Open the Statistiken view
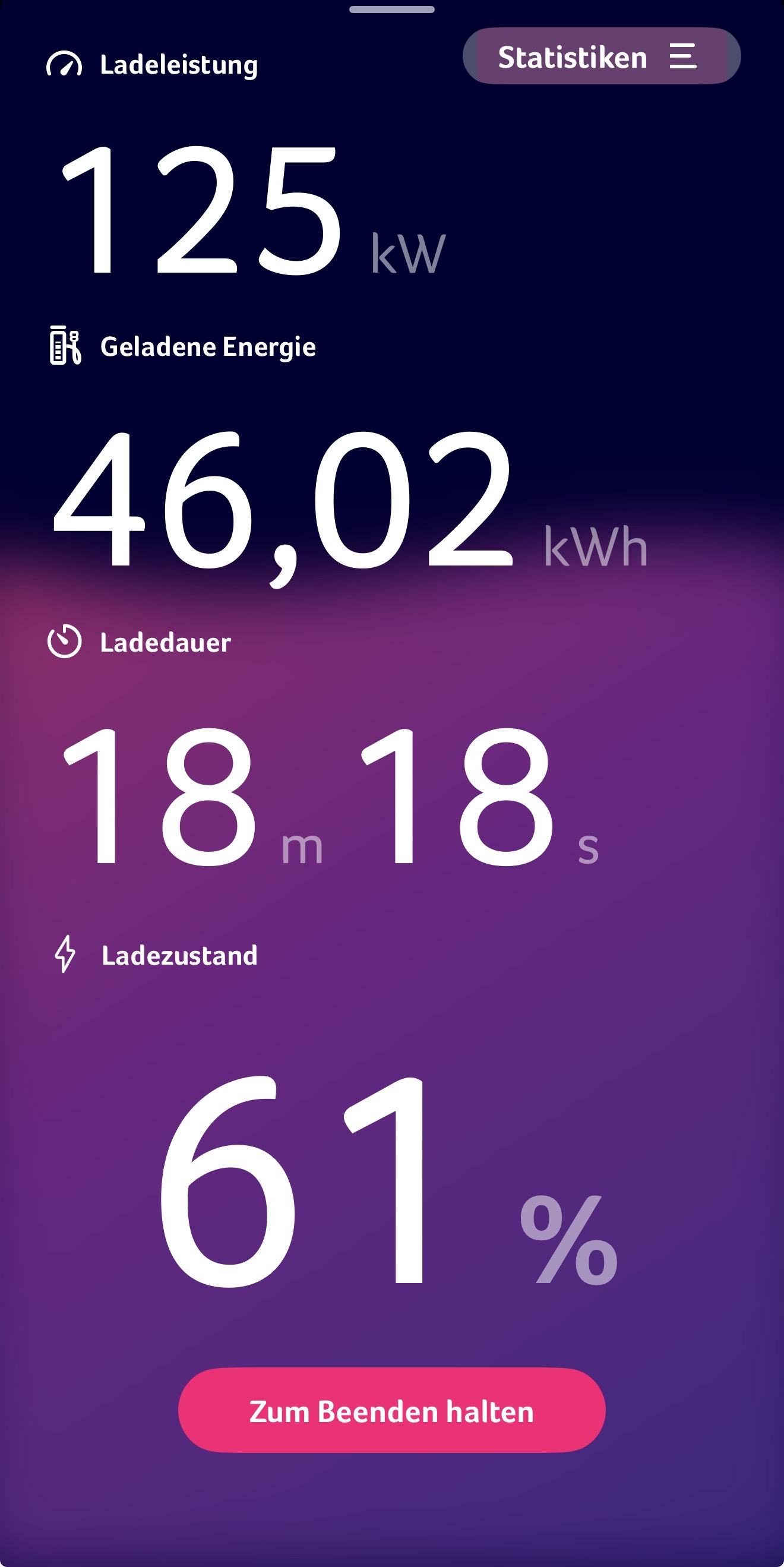Image resolution: width=784 pixels, height=1567 pixels. point(601,56)
